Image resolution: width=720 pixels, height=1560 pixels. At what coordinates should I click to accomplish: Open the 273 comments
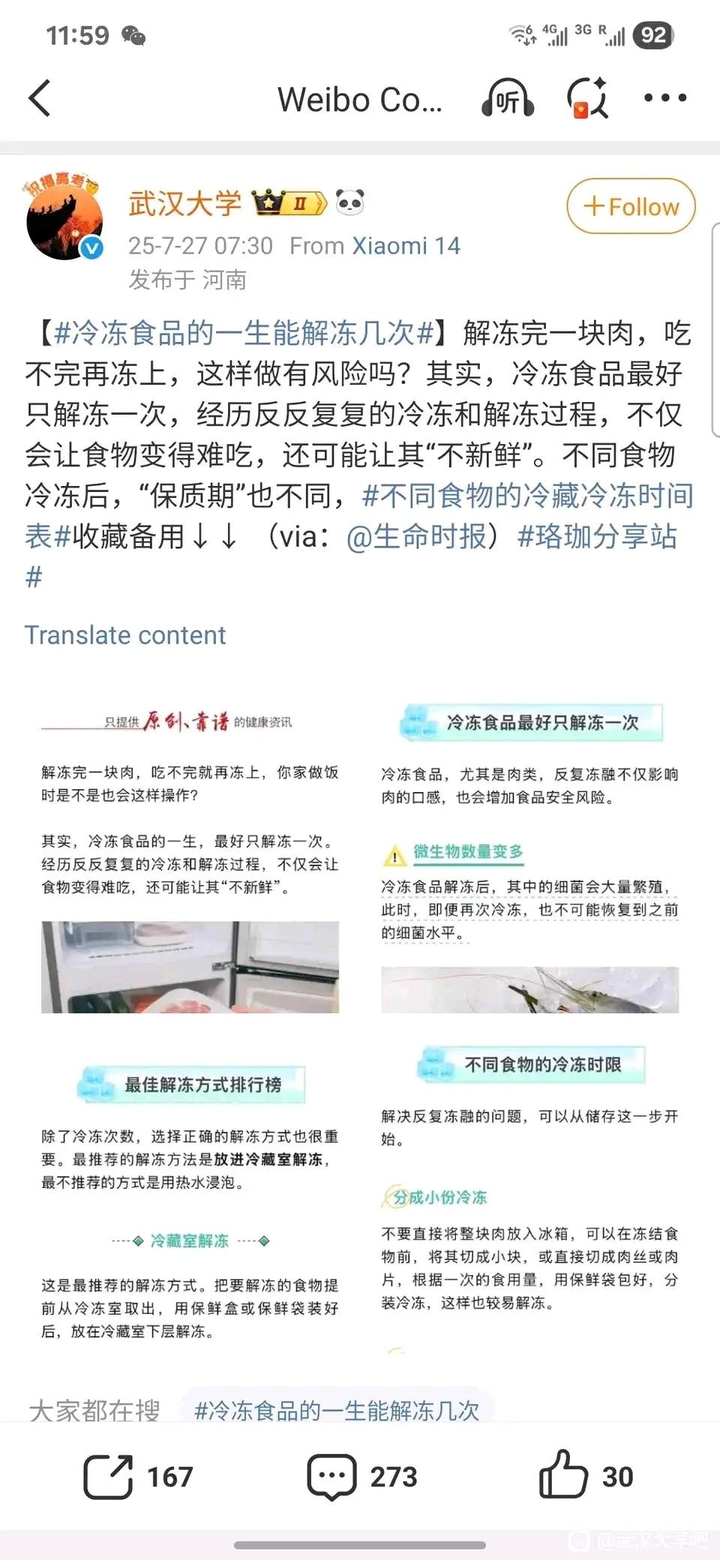click(362, 1476)
